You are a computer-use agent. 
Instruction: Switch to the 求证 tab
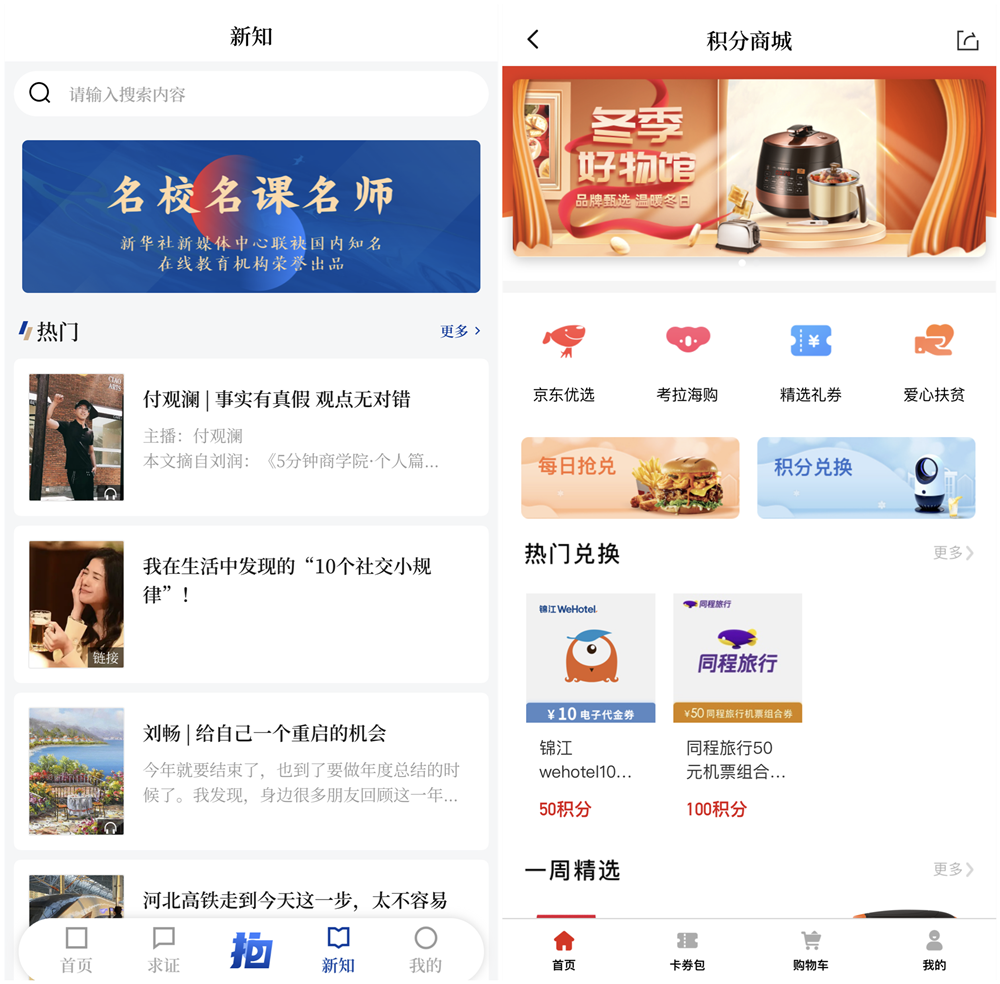(x=164, y=950)
